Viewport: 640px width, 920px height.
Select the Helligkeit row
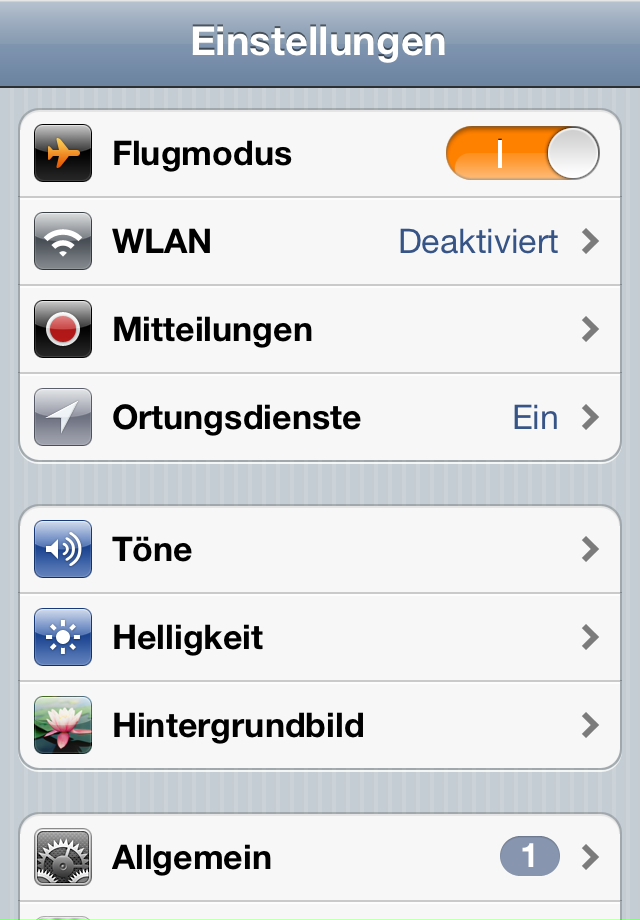pyautogui.click(x=320, y=638)
